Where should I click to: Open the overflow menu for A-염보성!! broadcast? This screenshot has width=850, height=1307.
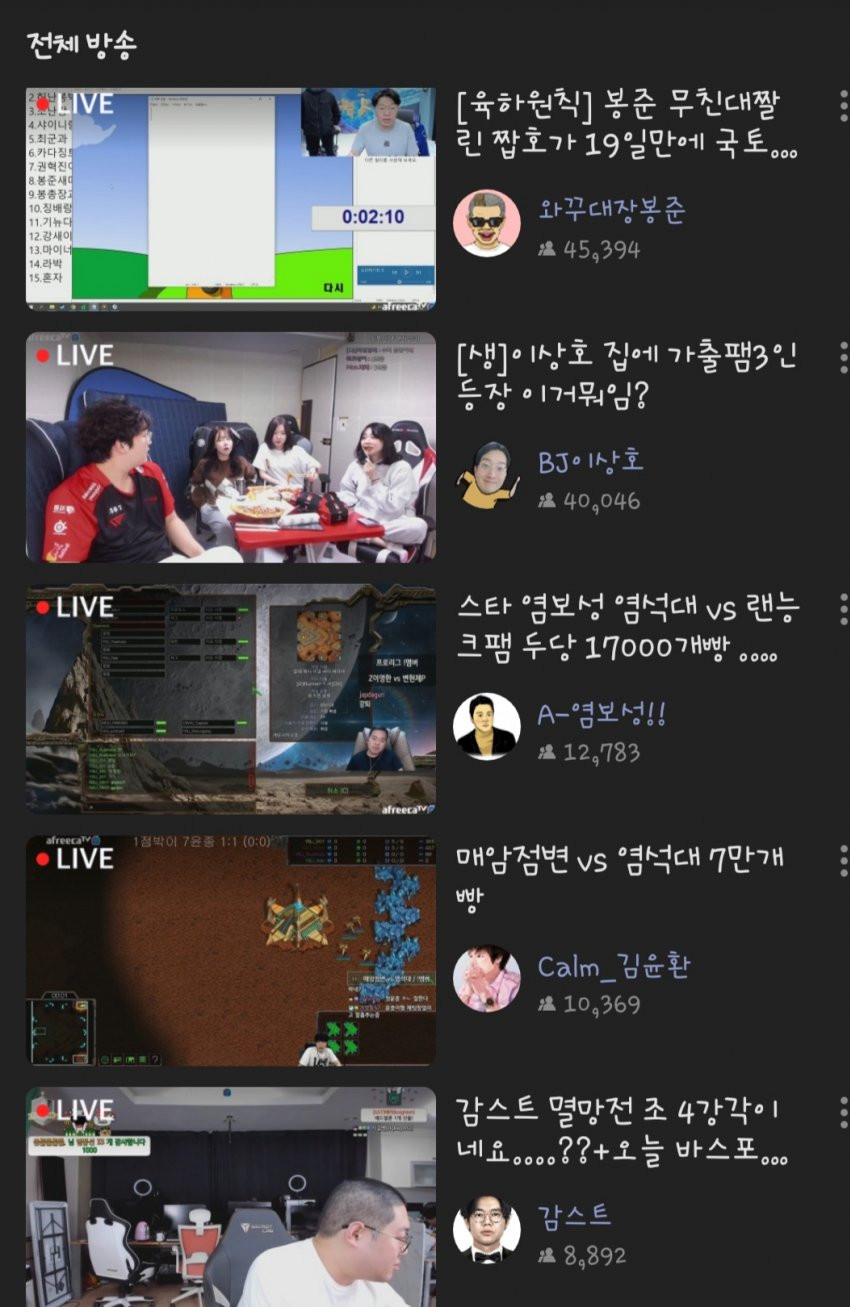point(843,608)
